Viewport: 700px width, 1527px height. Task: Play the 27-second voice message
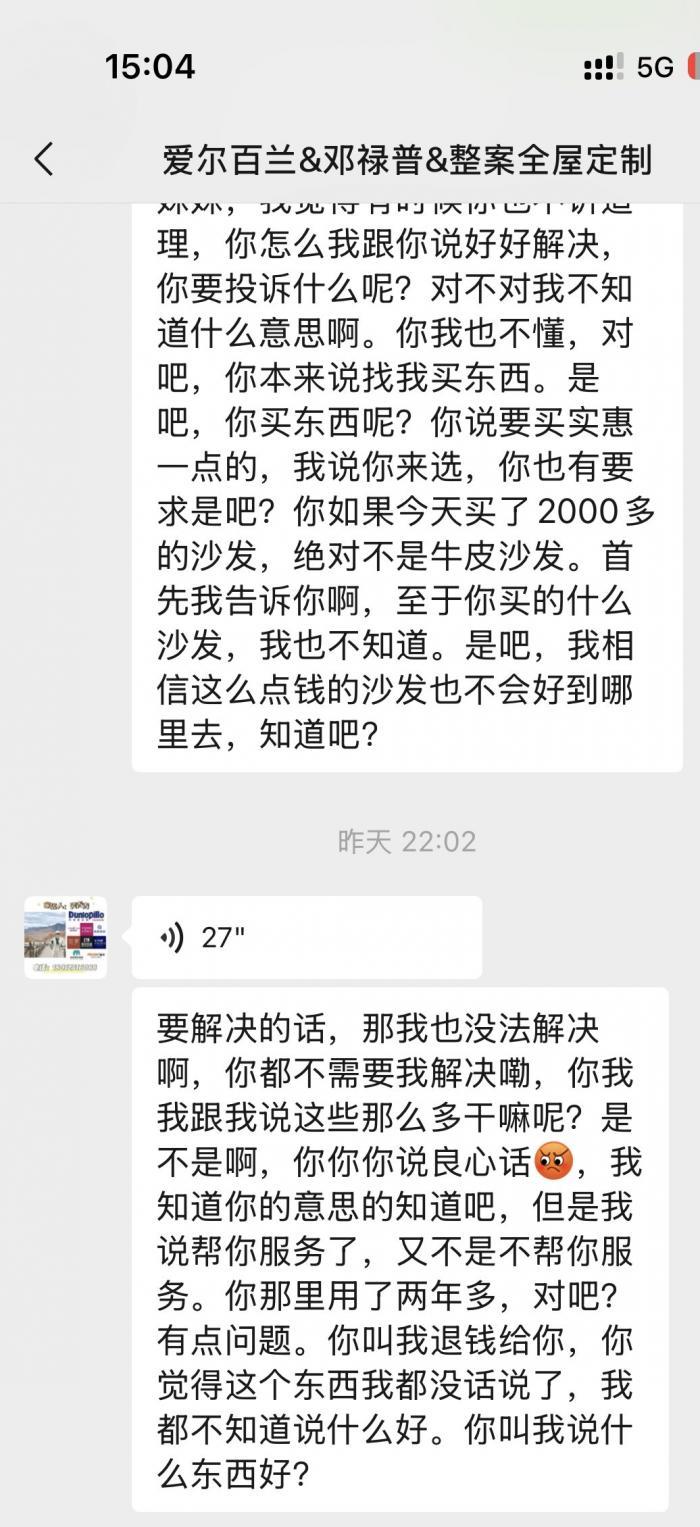pyautogui.click(x=305, y=937)
